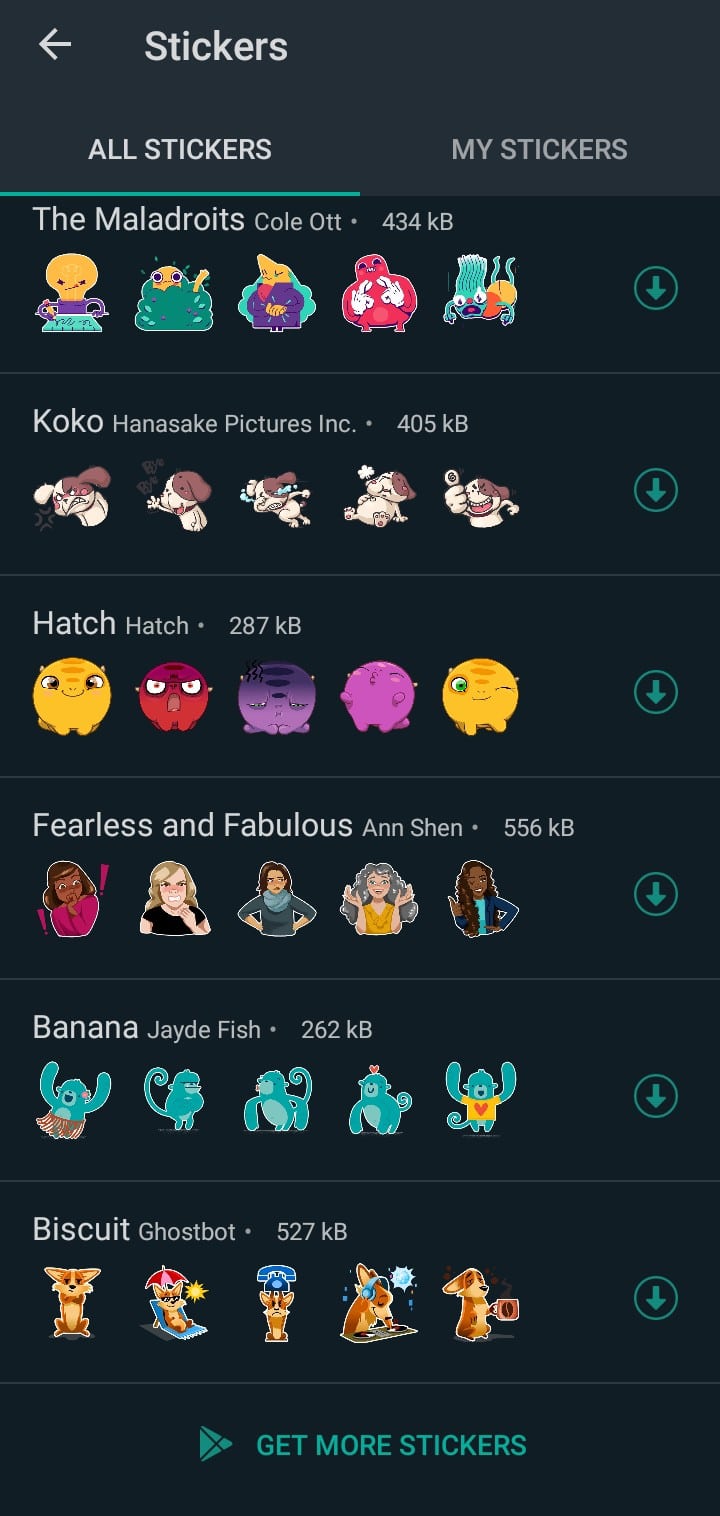This screenshot has width=720, height=1516.
Task: Select the All Stickers tab
Action: [x=180, y=150]
